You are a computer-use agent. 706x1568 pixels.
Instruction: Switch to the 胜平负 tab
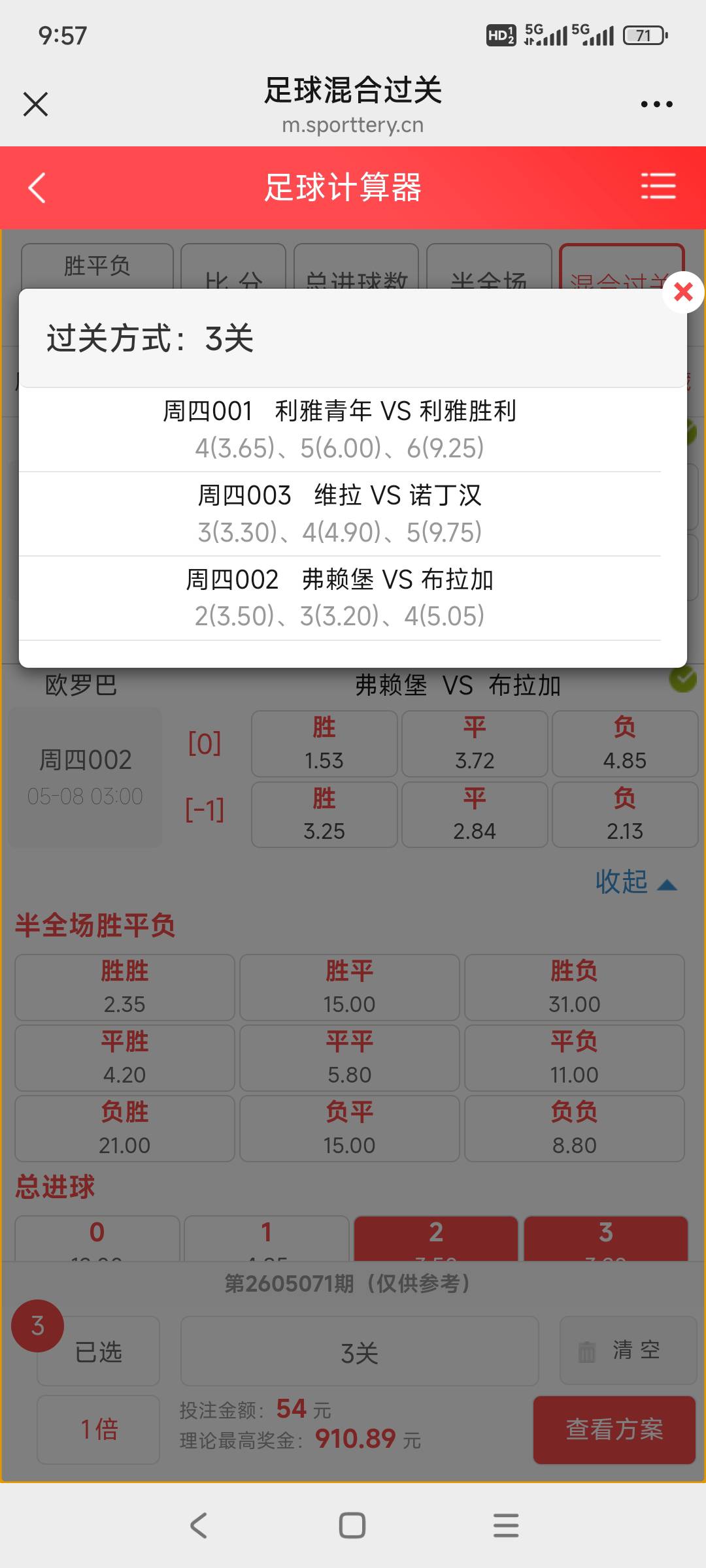tap(97, 266)
